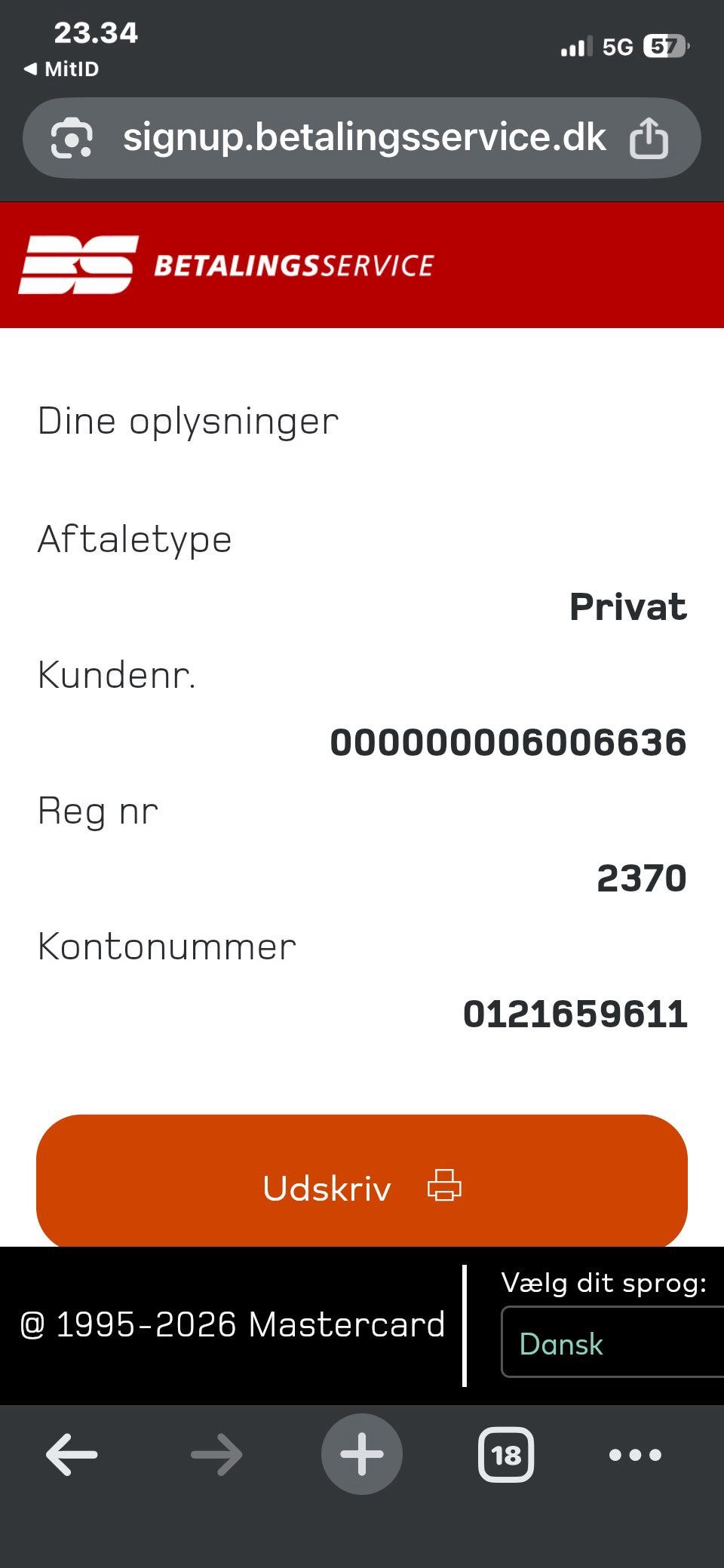Open the browser's three-dot menu
724x1568 pixels.
coord(635,1453)
